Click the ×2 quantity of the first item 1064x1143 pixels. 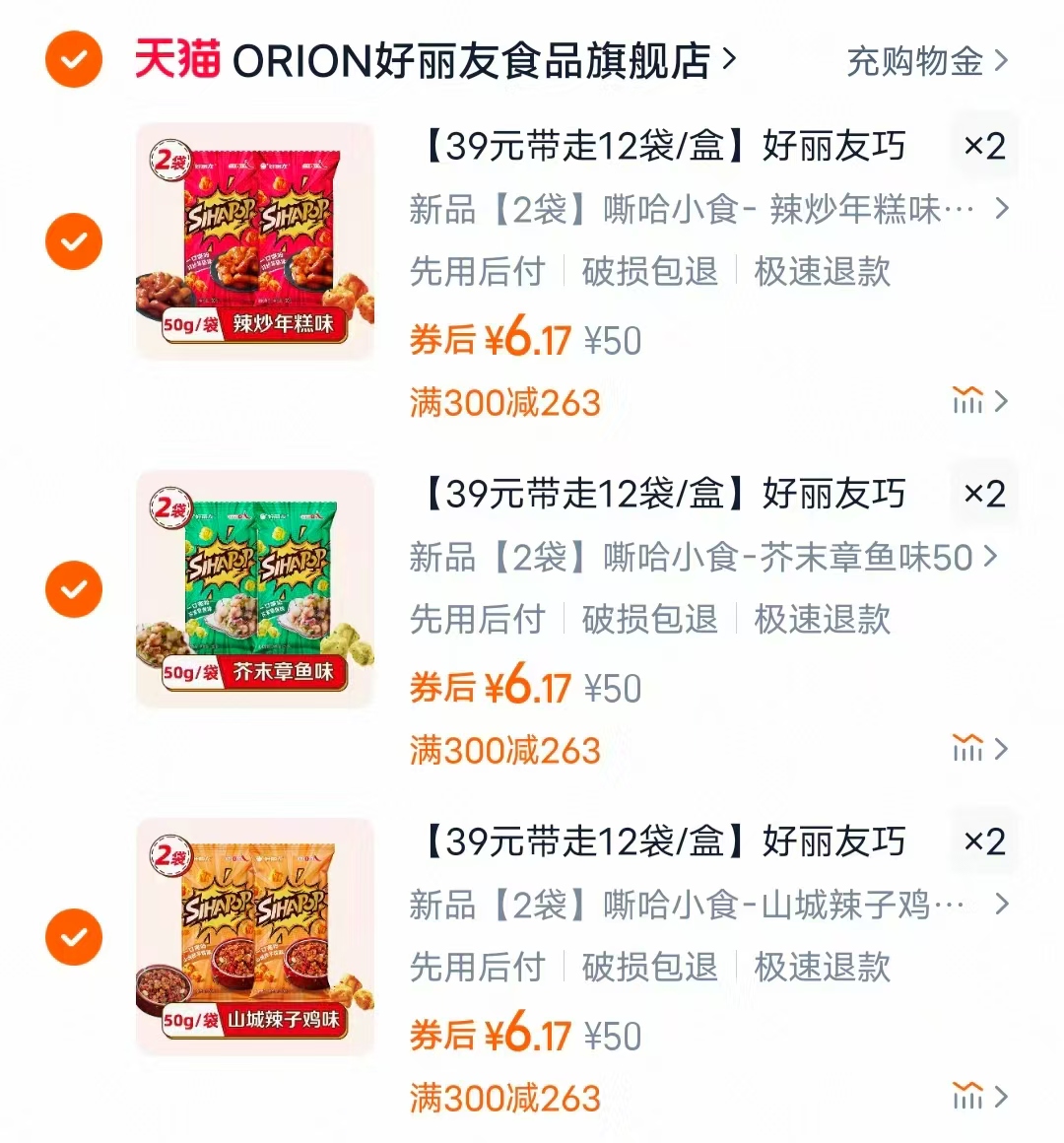coord(983,146)
